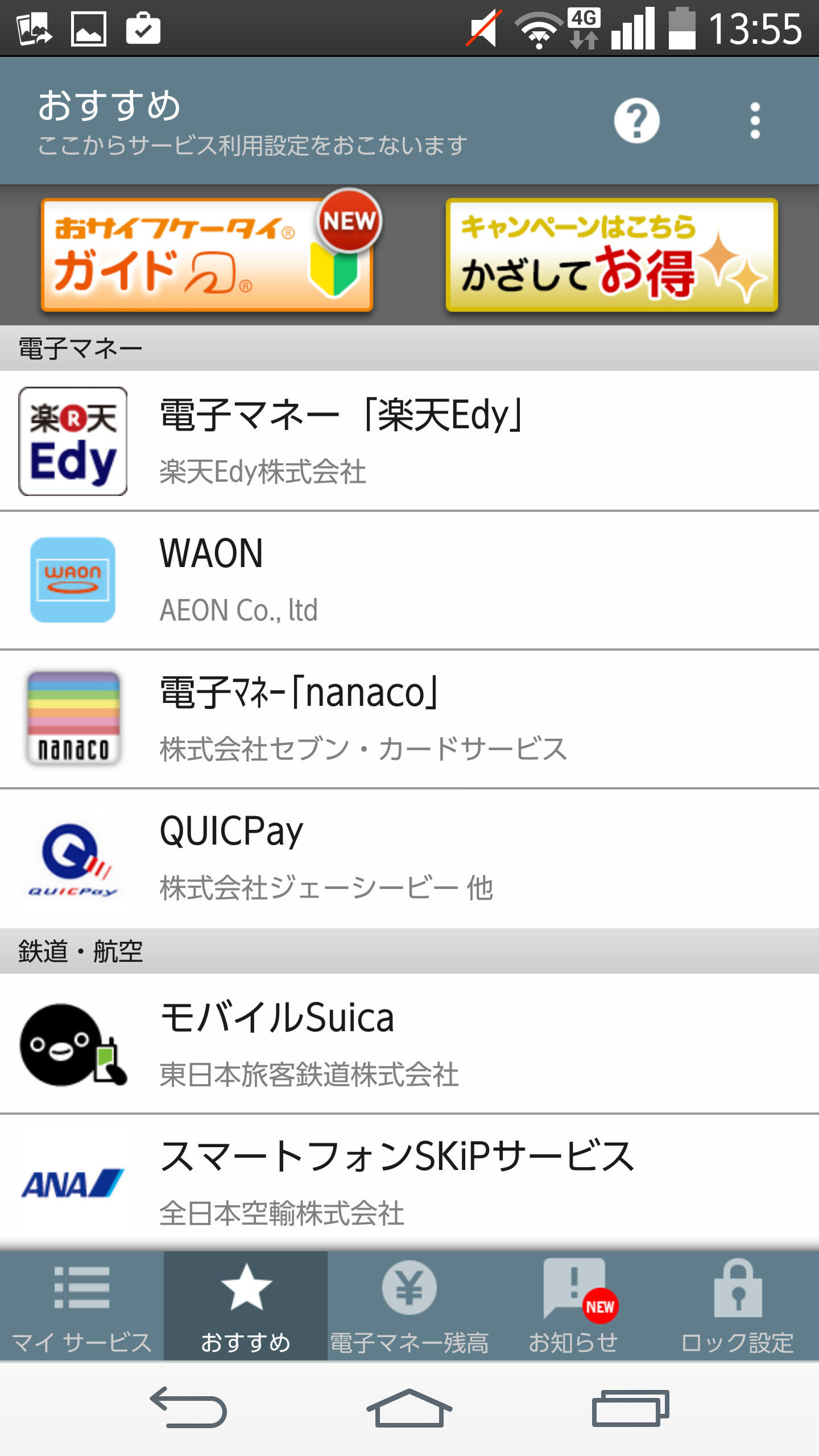Open the help question mark icon
Image resolution: width=819 pixels, height=1456 pixels.
pyautogui.click(x=636, y=121)
